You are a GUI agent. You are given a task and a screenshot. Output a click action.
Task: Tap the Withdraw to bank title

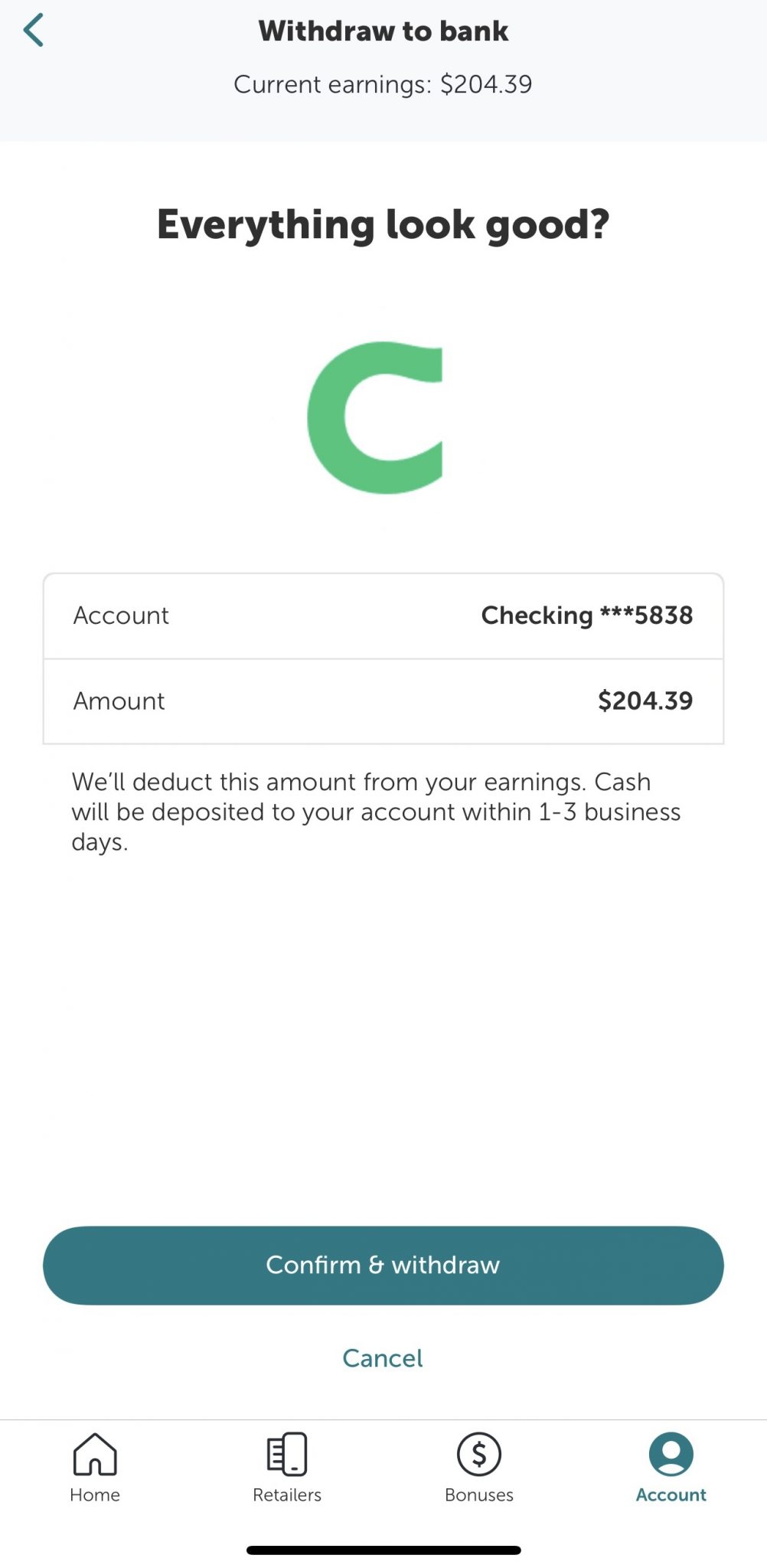tap(383, 31)
